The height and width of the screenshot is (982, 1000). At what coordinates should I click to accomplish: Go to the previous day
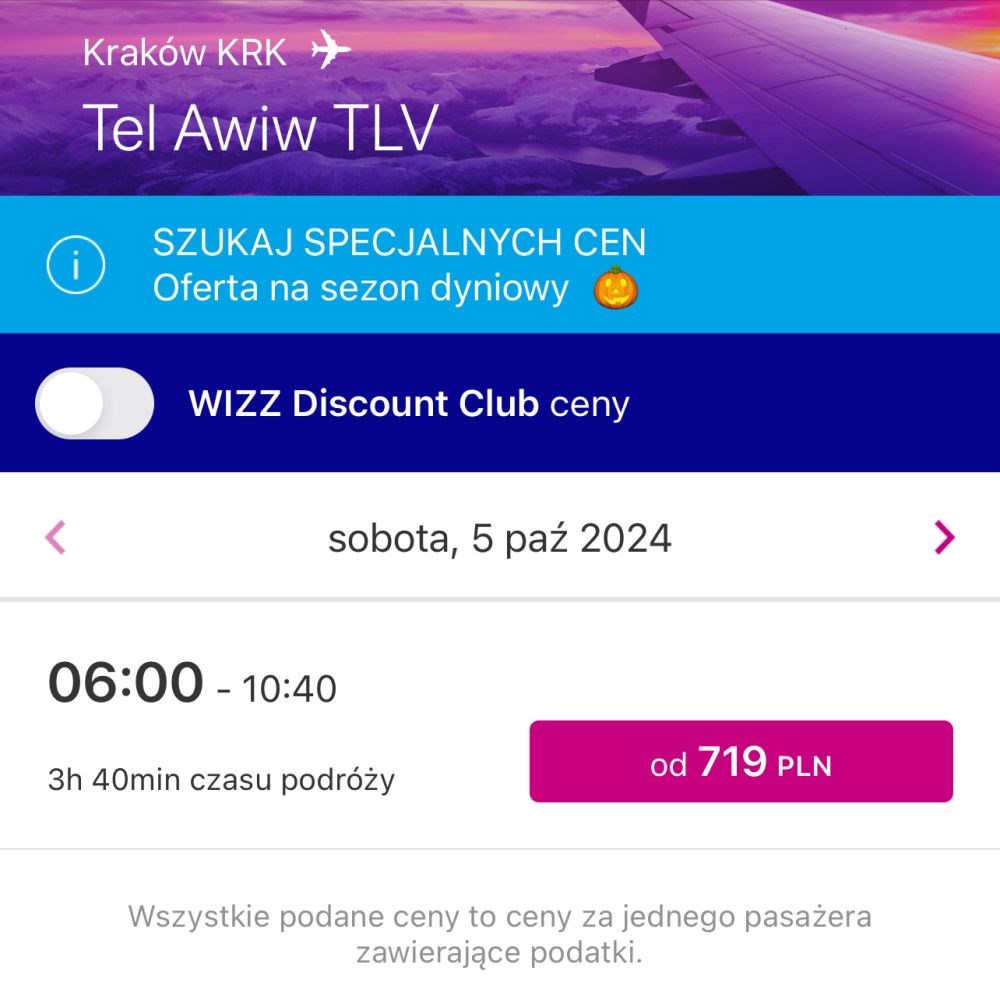point(56,538)
